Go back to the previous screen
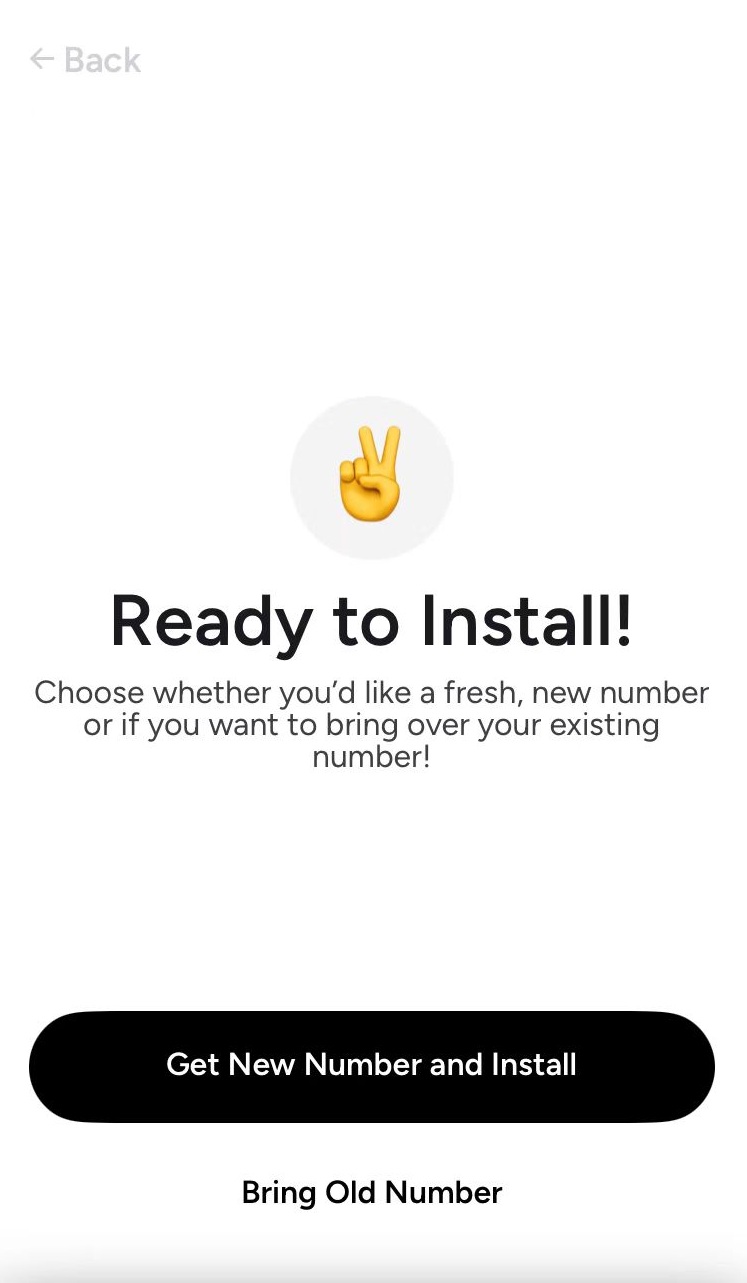 click(x=85, y=60)
